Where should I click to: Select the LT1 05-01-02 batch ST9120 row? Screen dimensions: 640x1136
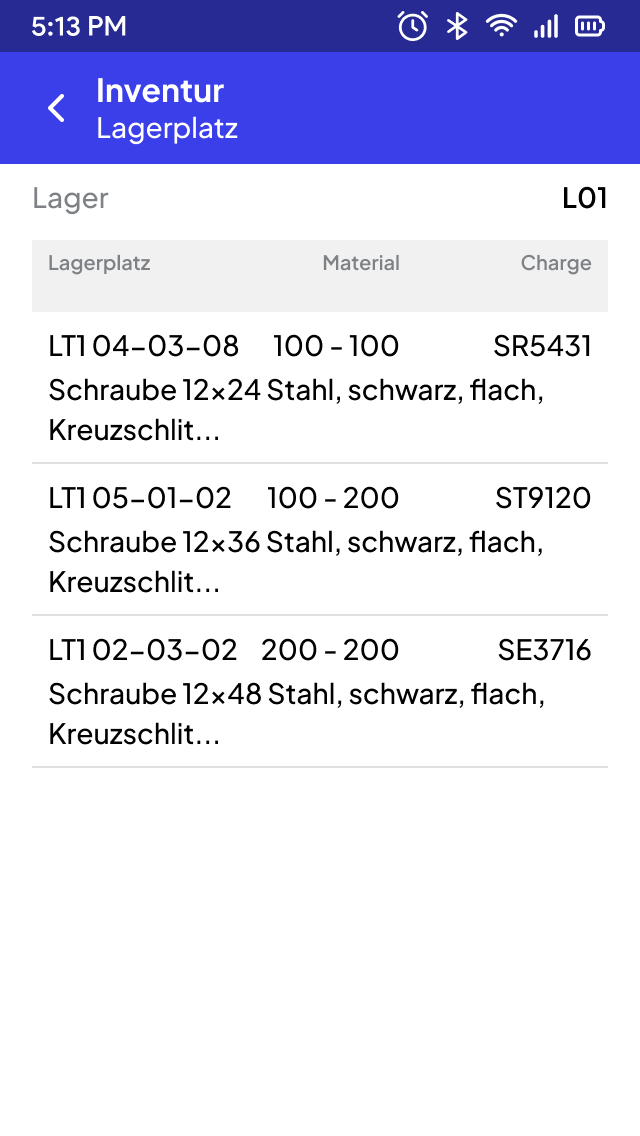[x=320, y=540]
